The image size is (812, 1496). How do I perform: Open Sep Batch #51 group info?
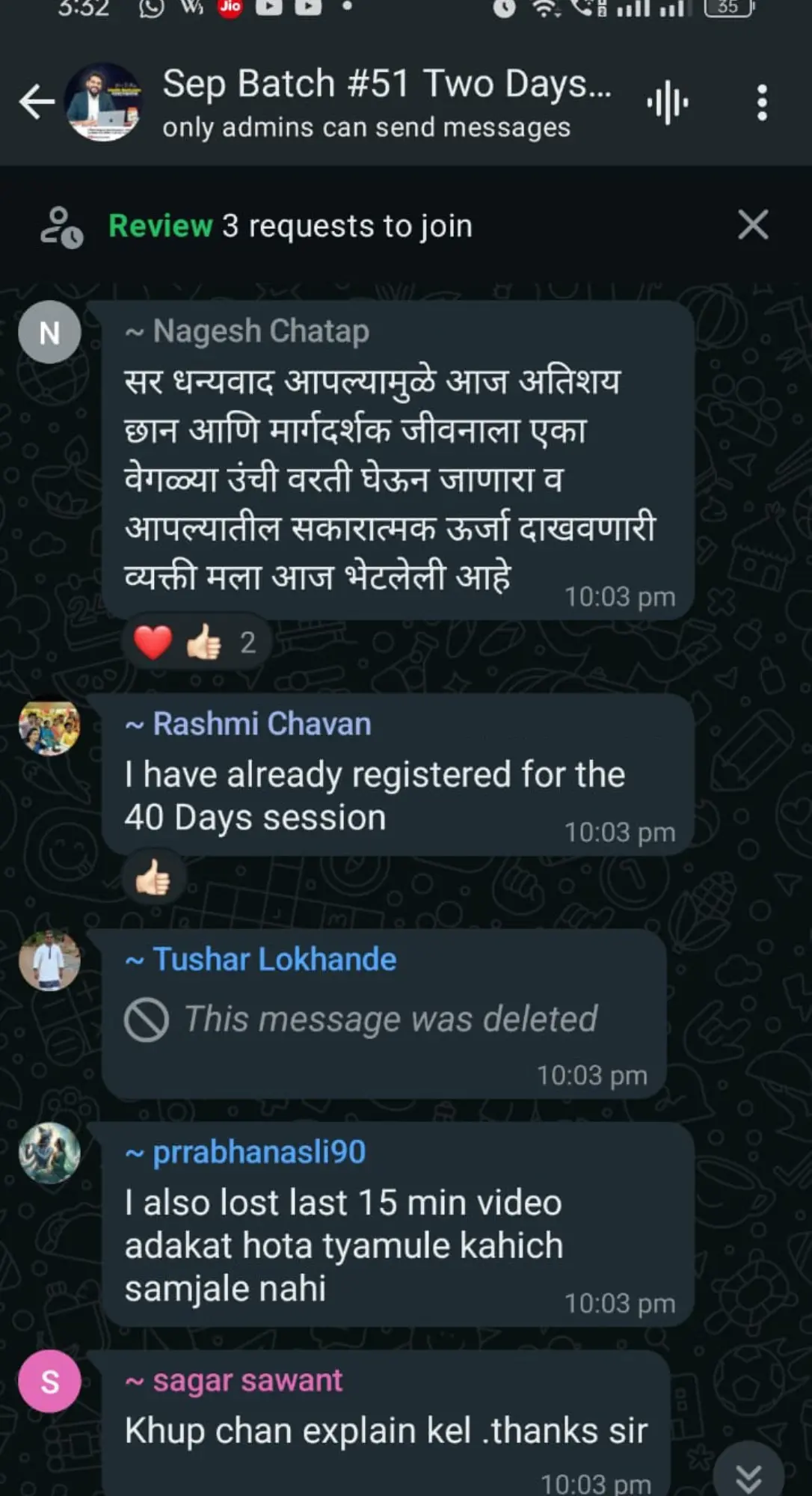pyautogui.click(x=386, y=101)
